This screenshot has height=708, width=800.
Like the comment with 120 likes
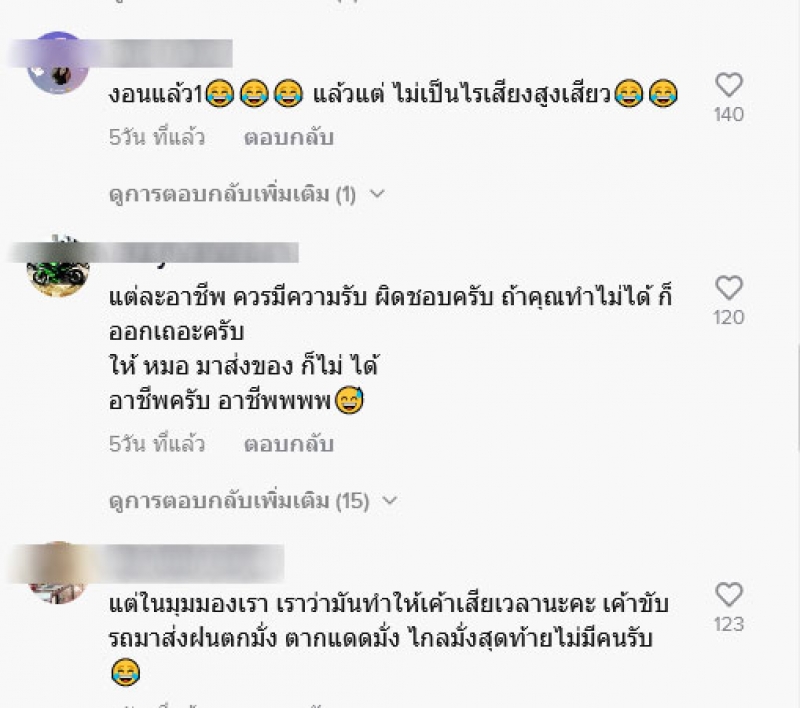(729, 288)
